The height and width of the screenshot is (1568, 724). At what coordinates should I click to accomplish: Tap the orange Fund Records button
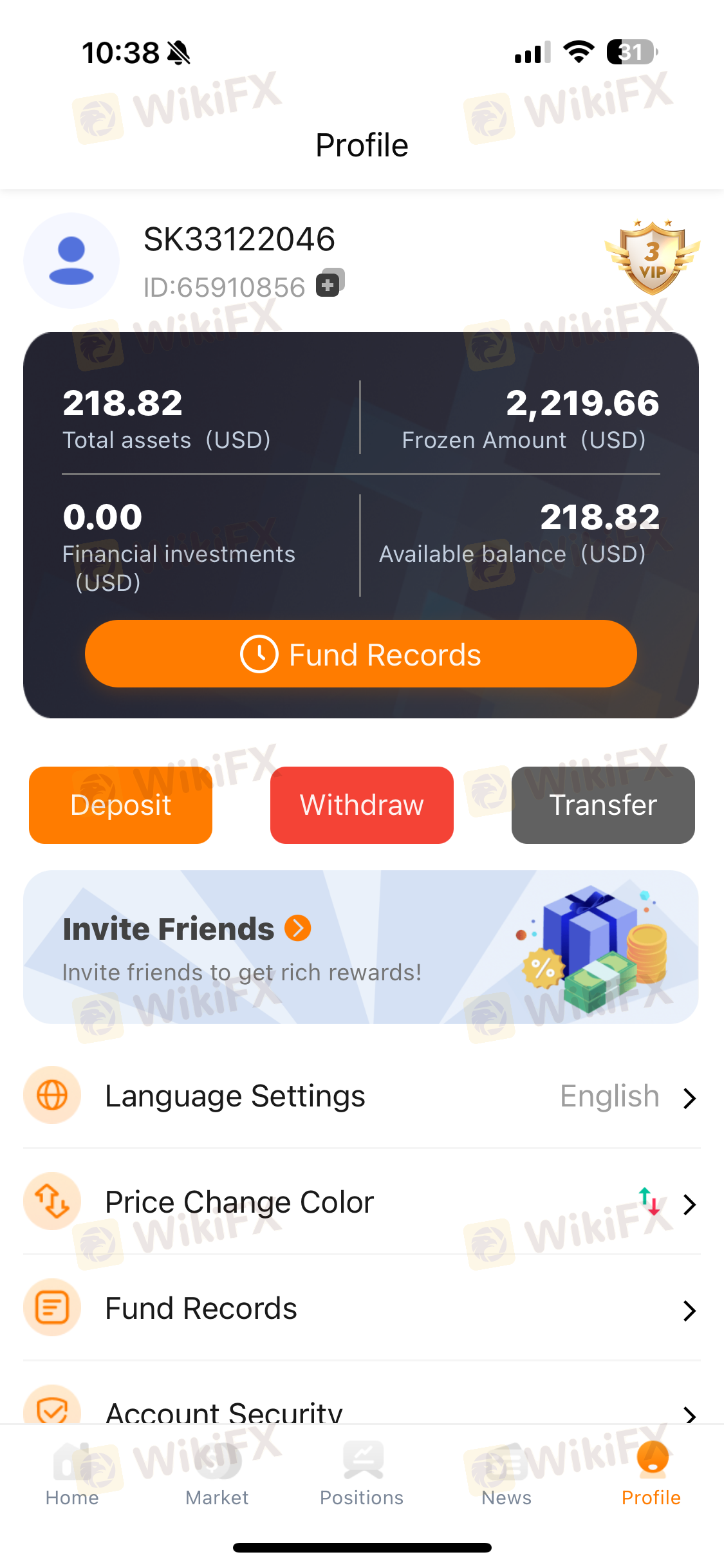point(361,654)
